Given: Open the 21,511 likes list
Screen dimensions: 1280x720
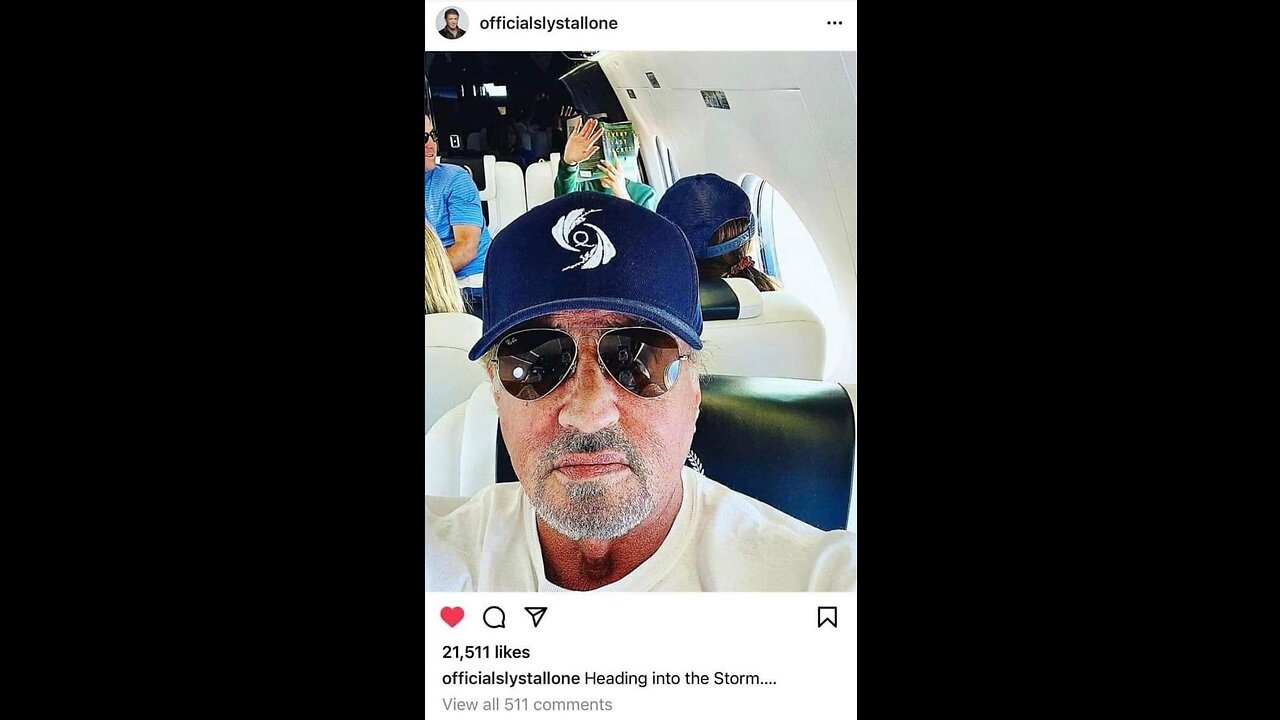Looking at the screenshot, I should (x=486, y=652).
